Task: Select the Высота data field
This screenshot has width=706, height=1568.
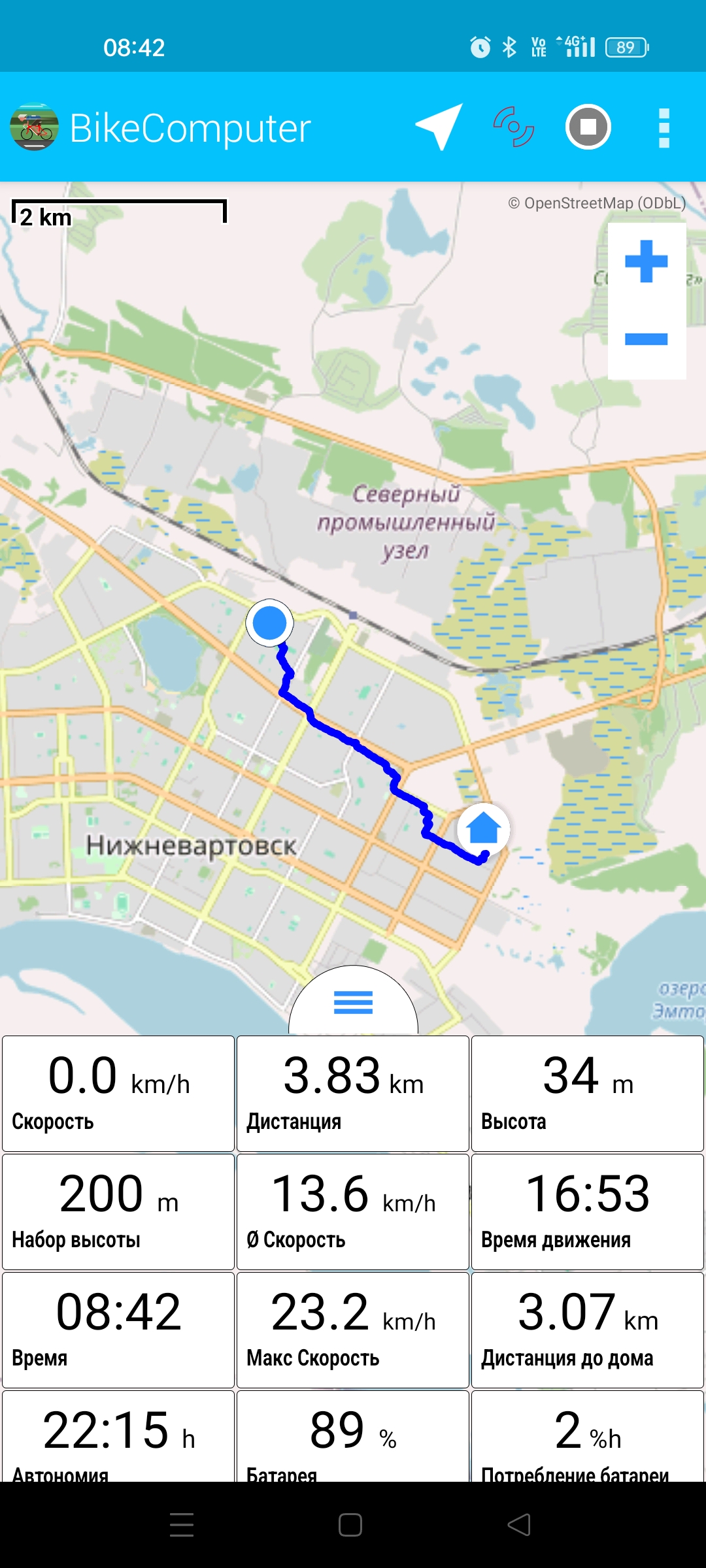Action: tap(588, 1093)
